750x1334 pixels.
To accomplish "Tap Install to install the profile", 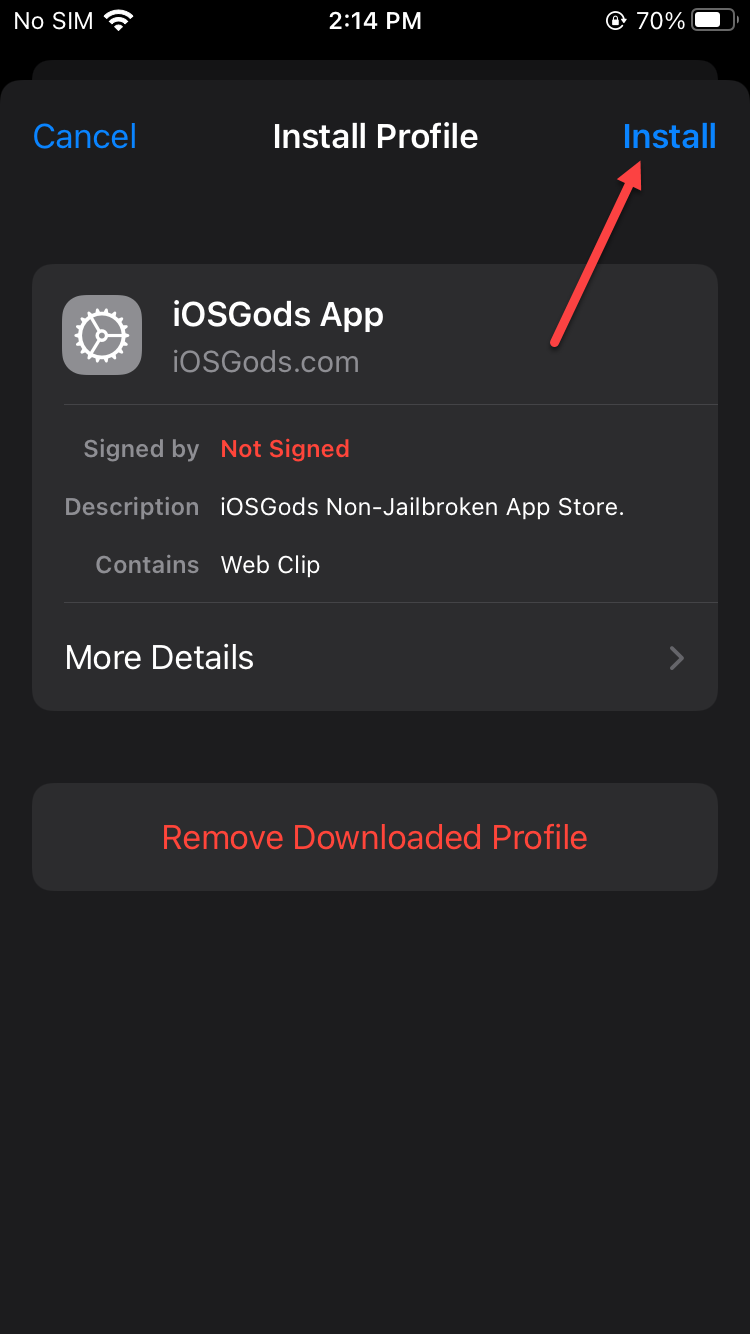I will tap(669, 136).
